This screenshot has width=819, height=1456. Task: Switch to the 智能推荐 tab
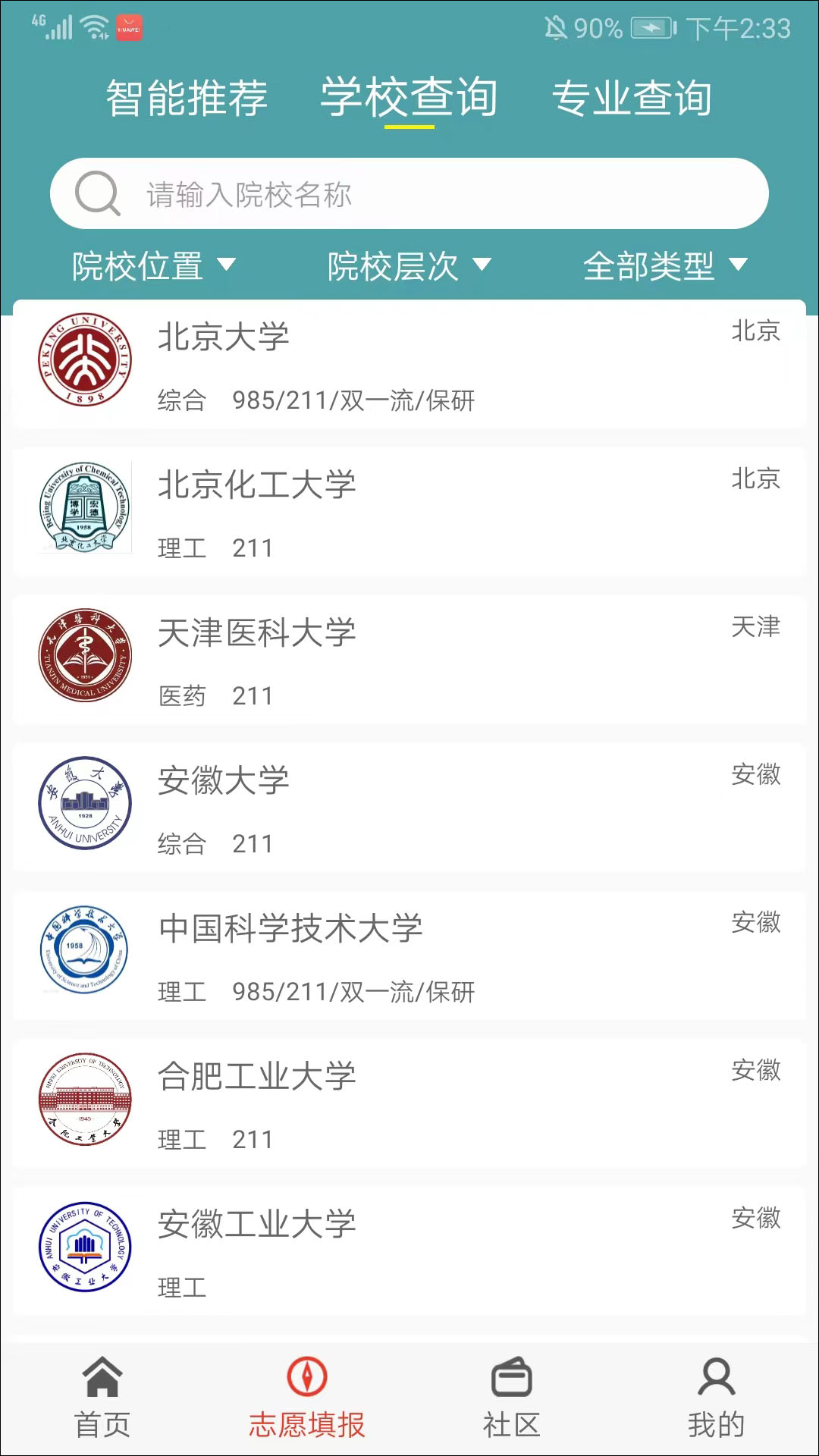point(187,99)
